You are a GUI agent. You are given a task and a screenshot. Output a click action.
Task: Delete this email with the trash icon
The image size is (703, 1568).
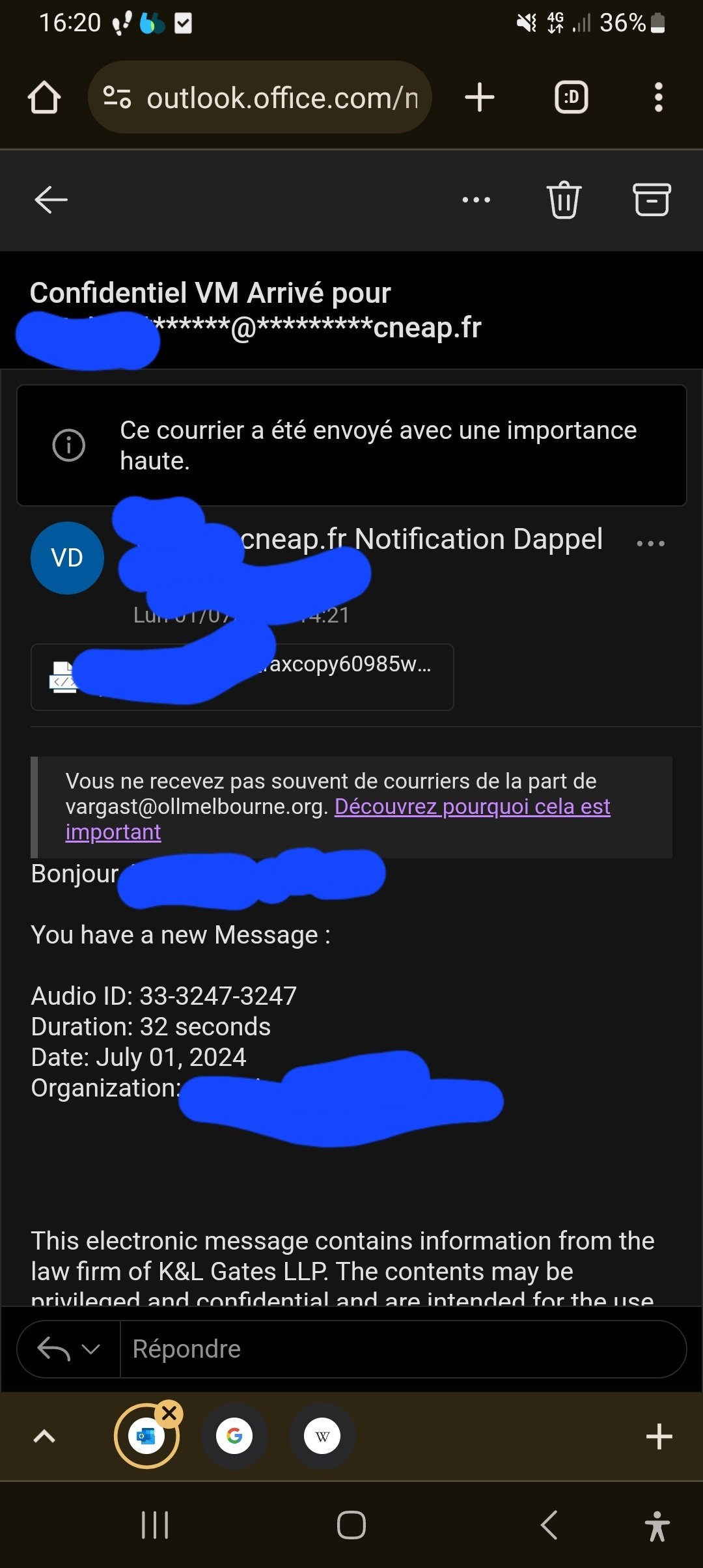(564, 199)
